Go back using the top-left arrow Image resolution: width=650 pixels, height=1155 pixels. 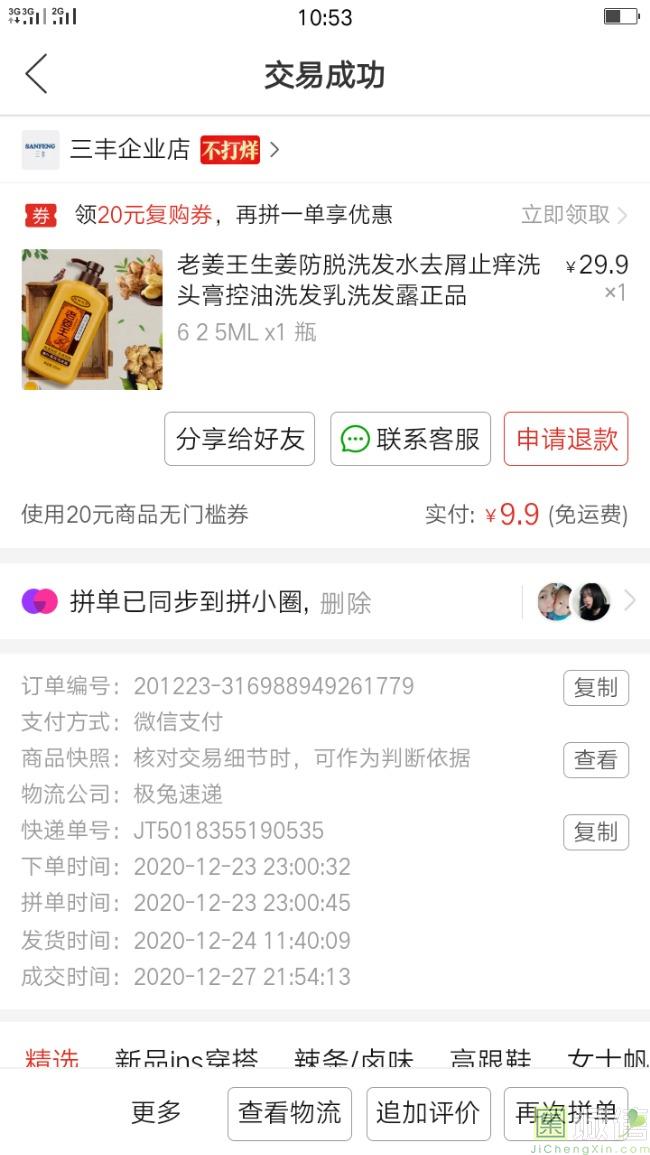click(x=36, y=74)
